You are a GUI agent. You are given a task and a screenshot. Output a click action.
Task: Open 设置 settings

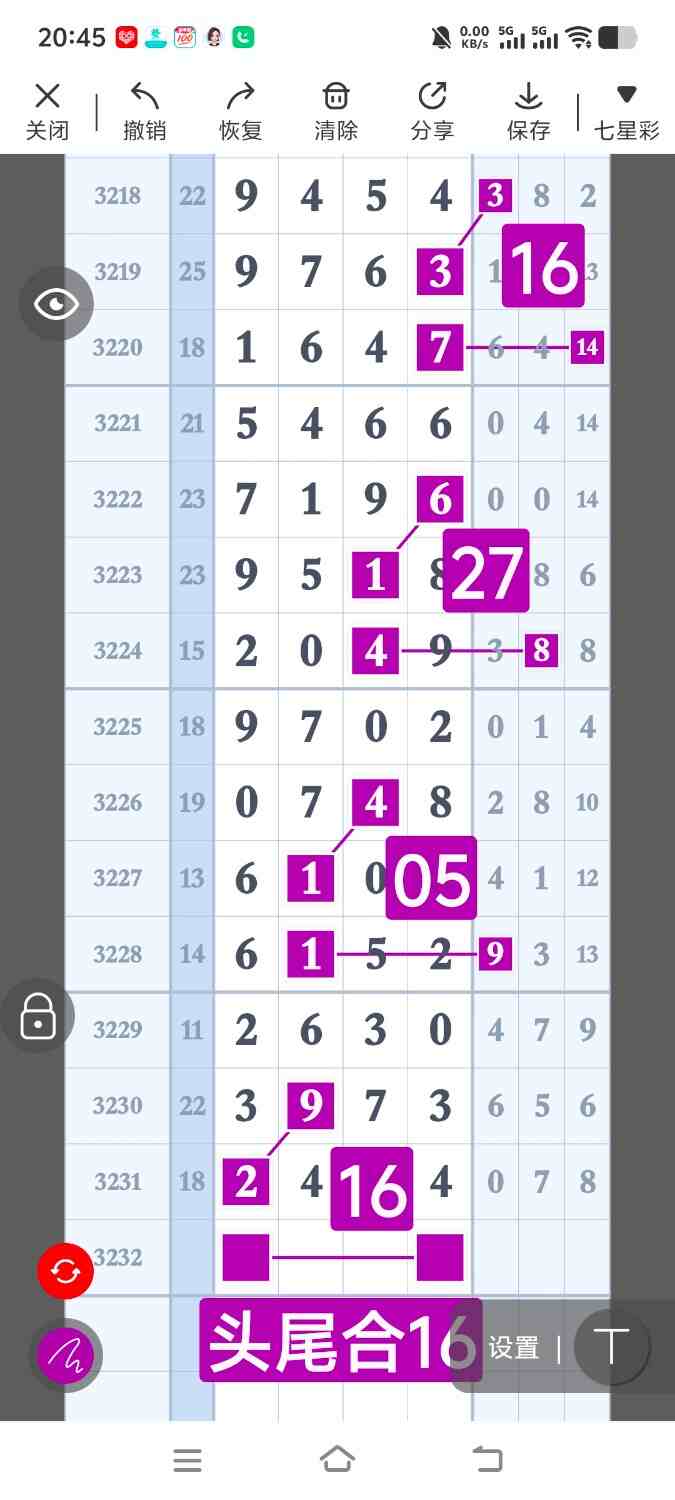click(514, 1348)
